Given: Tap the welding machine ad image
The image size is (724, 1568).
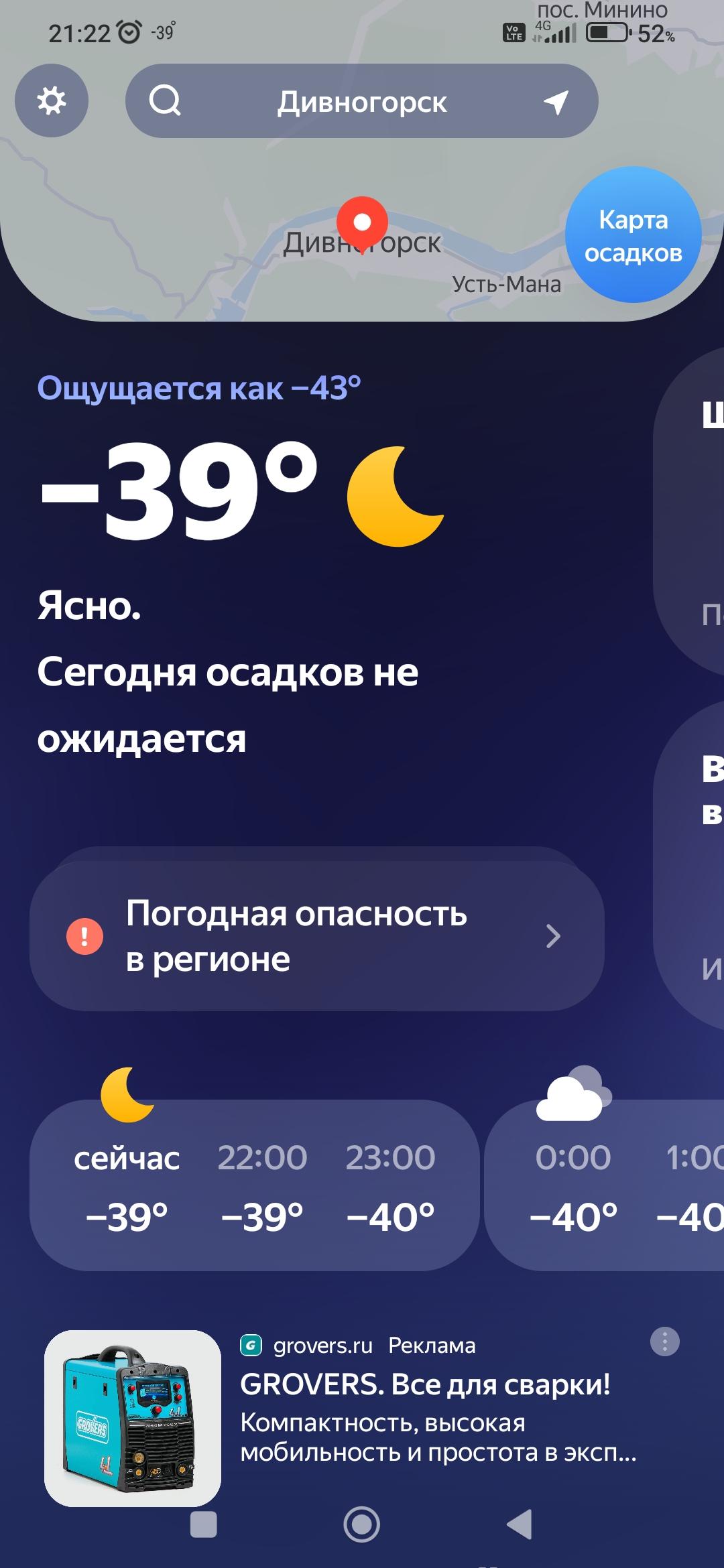Looking at the screenshot, I should tap(133, 1419).
